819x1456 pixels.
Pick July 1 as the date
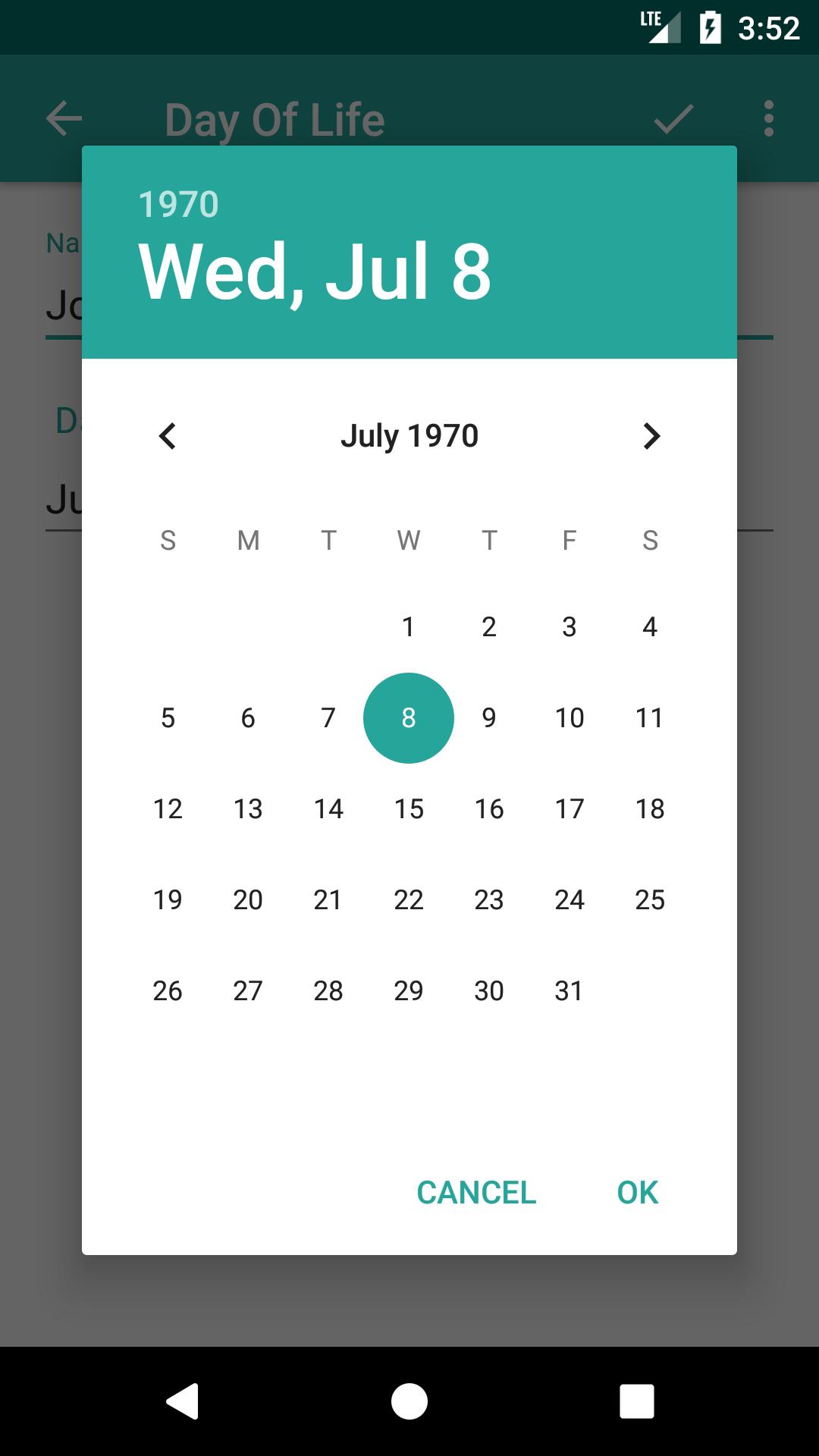409,626
